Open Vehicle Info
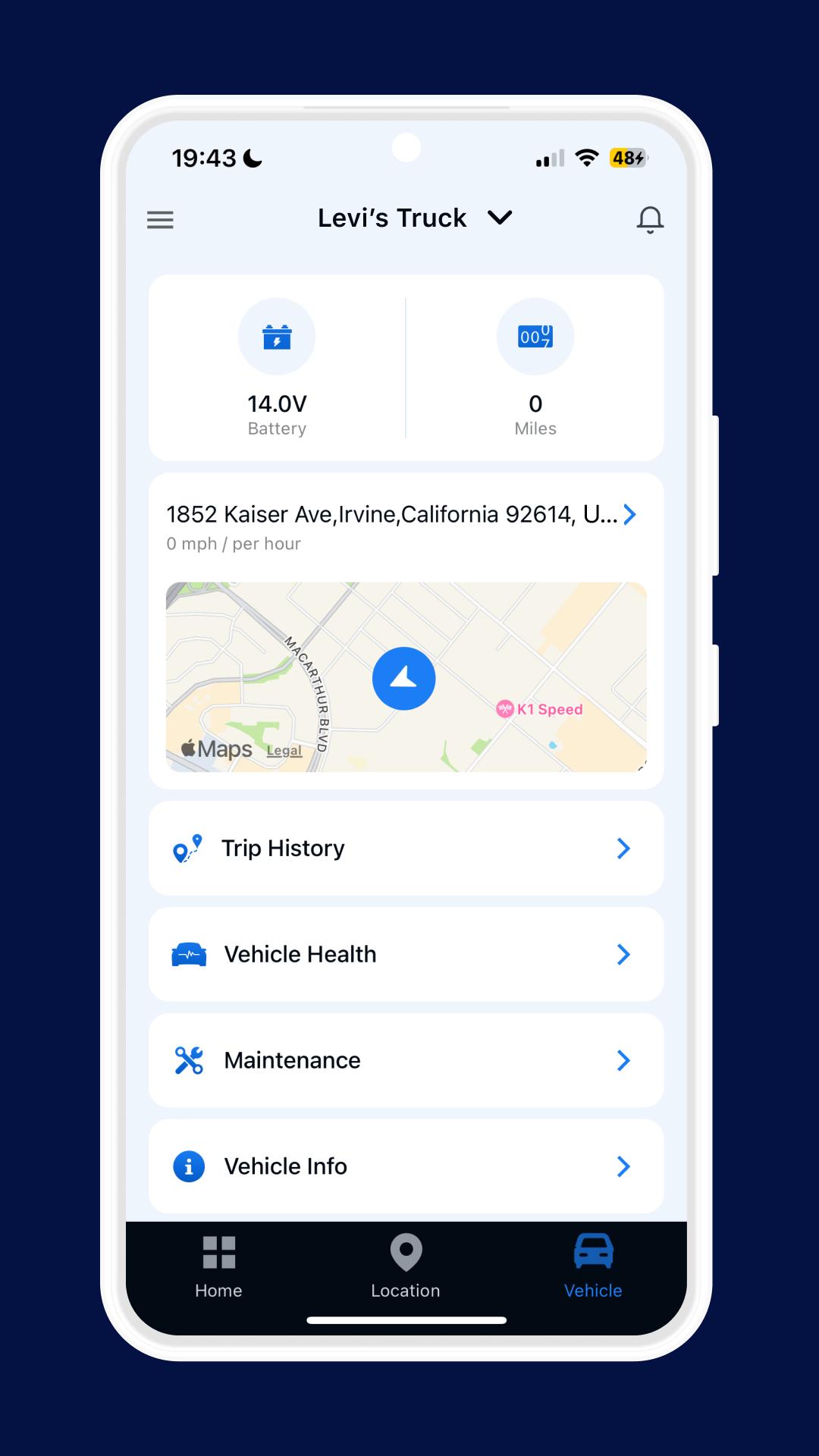This screenshot has height=1456, width=819. pyautogui.click(x=406, y=1167)
